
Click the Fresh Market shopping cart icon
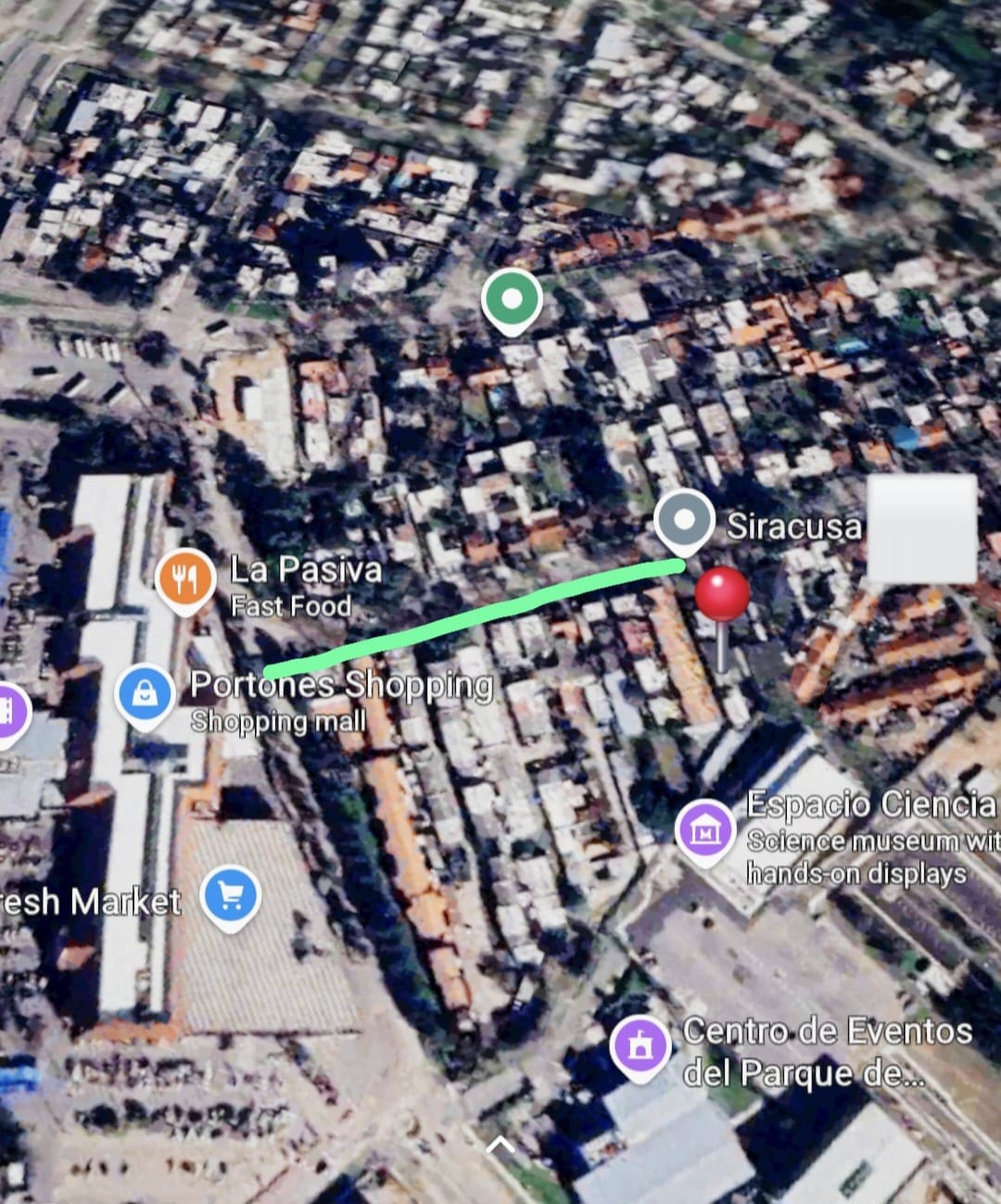[229, 893]
